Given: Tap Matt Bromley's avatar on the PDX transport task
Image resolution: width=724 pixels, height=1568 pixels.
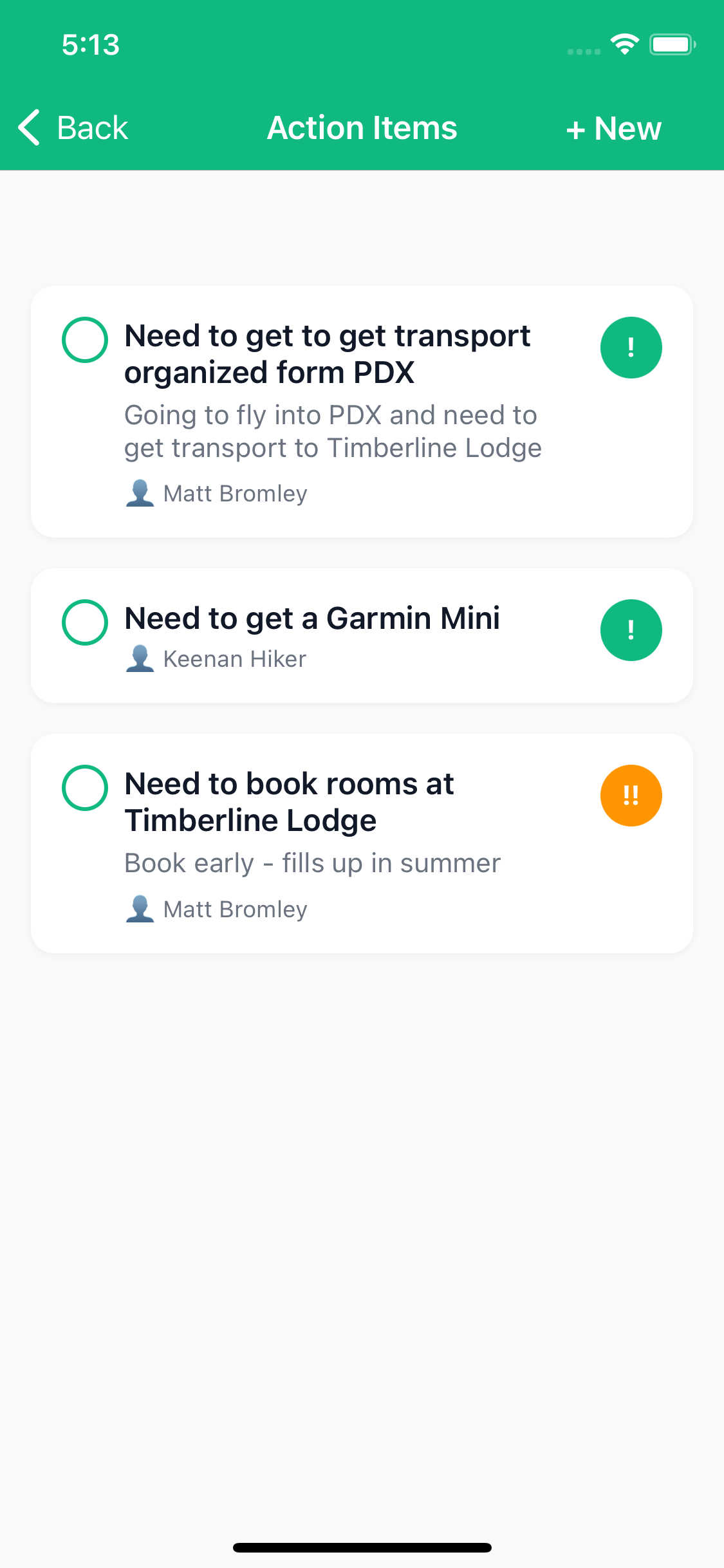Looking at the screenshot, I should [140, 492].
